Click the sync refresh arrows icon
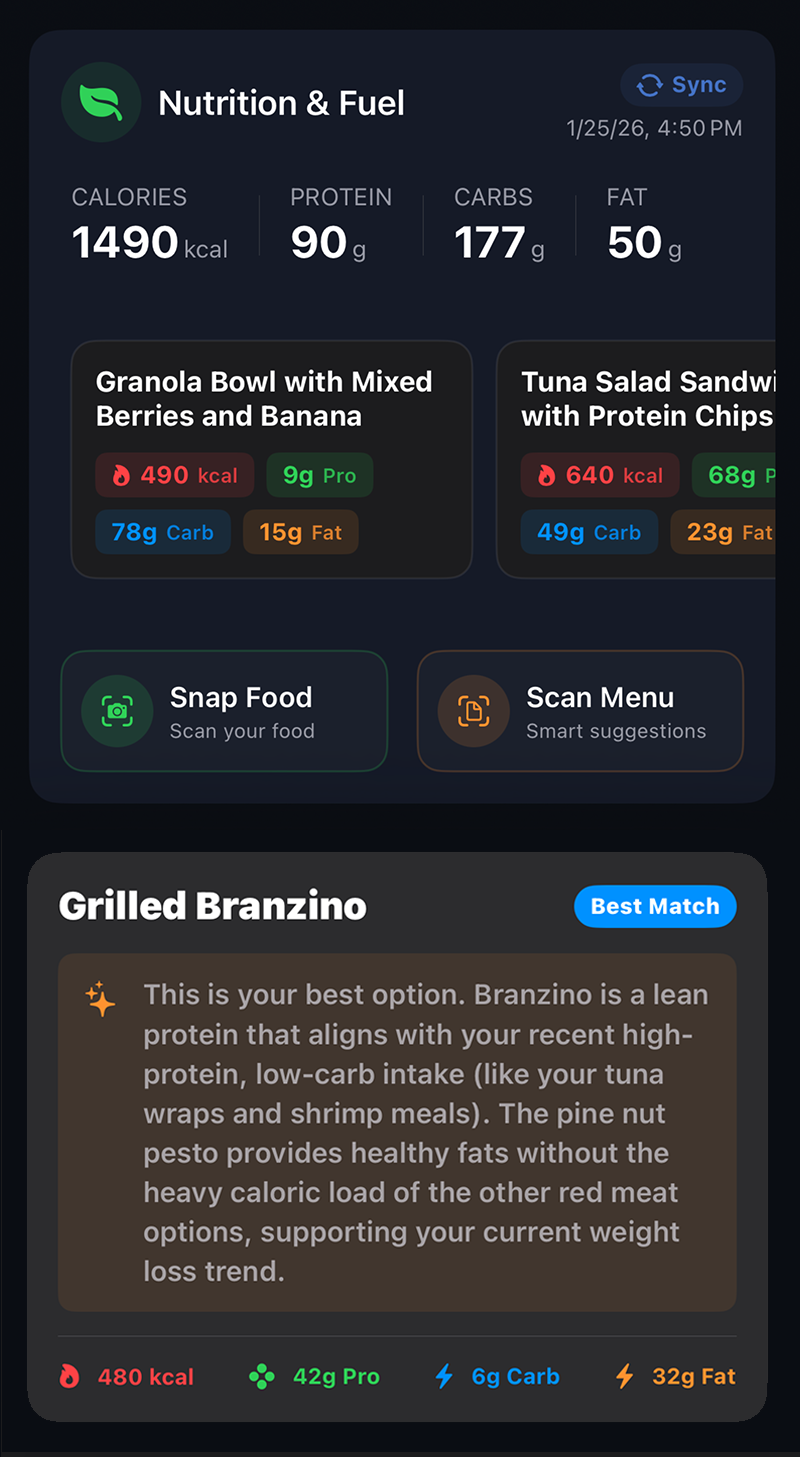The image size is (800, 1457). [649, 85]
